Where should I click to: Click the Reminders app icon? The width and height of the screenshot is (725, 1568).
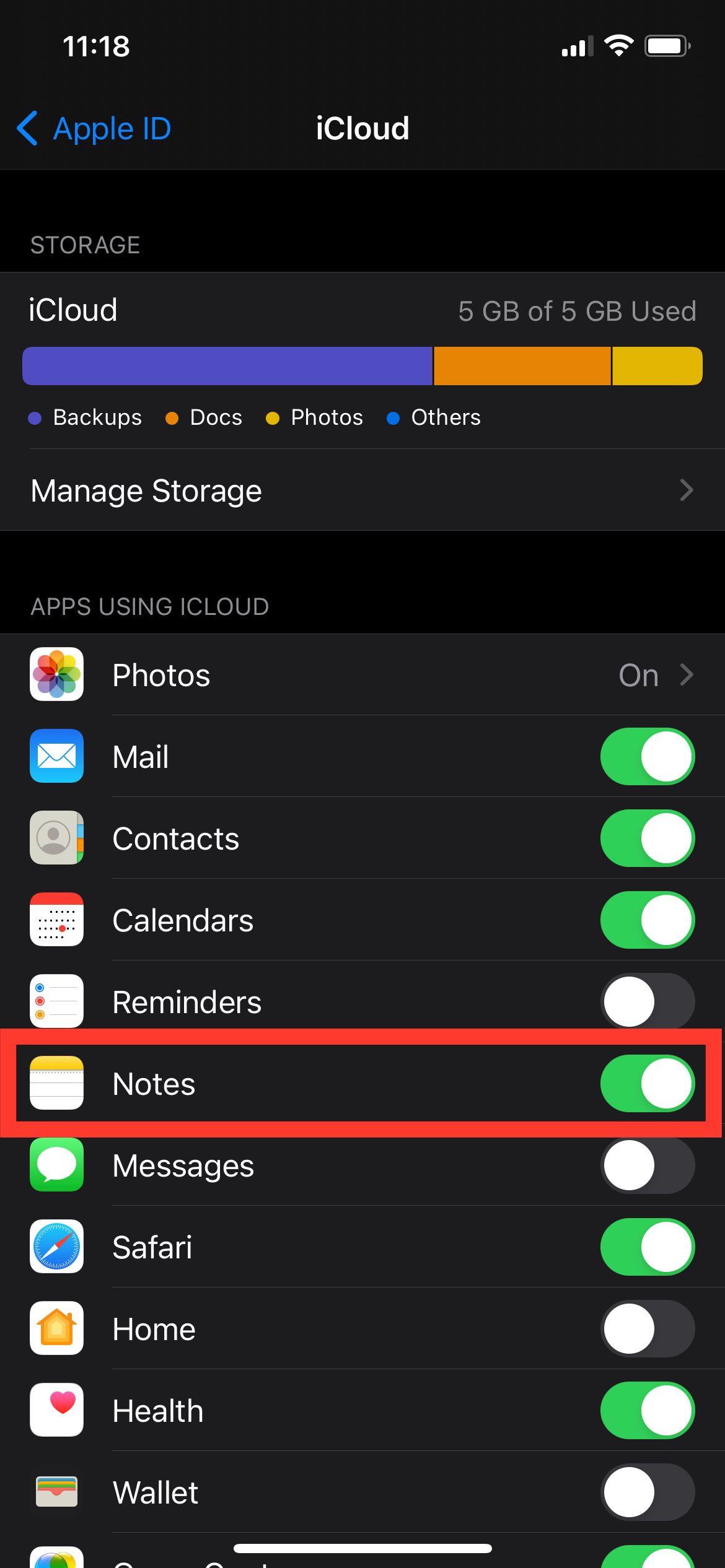(x=56, y=1001)
